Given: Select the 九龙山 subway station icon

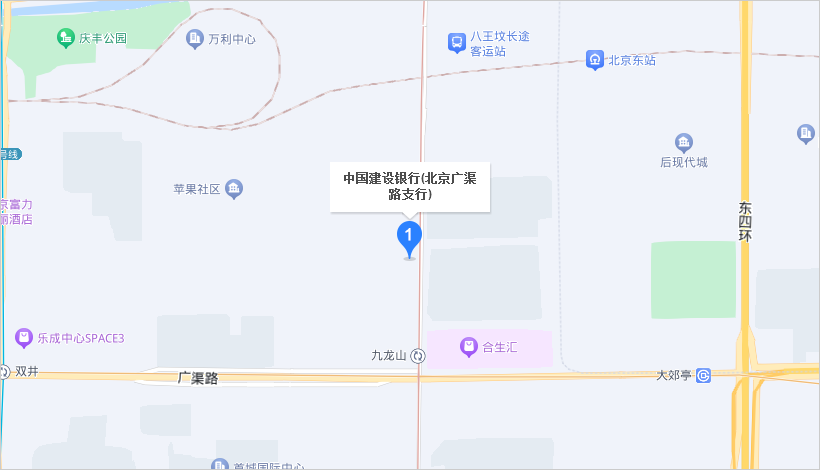Looking at the screenshot, I should coord(418,355).
